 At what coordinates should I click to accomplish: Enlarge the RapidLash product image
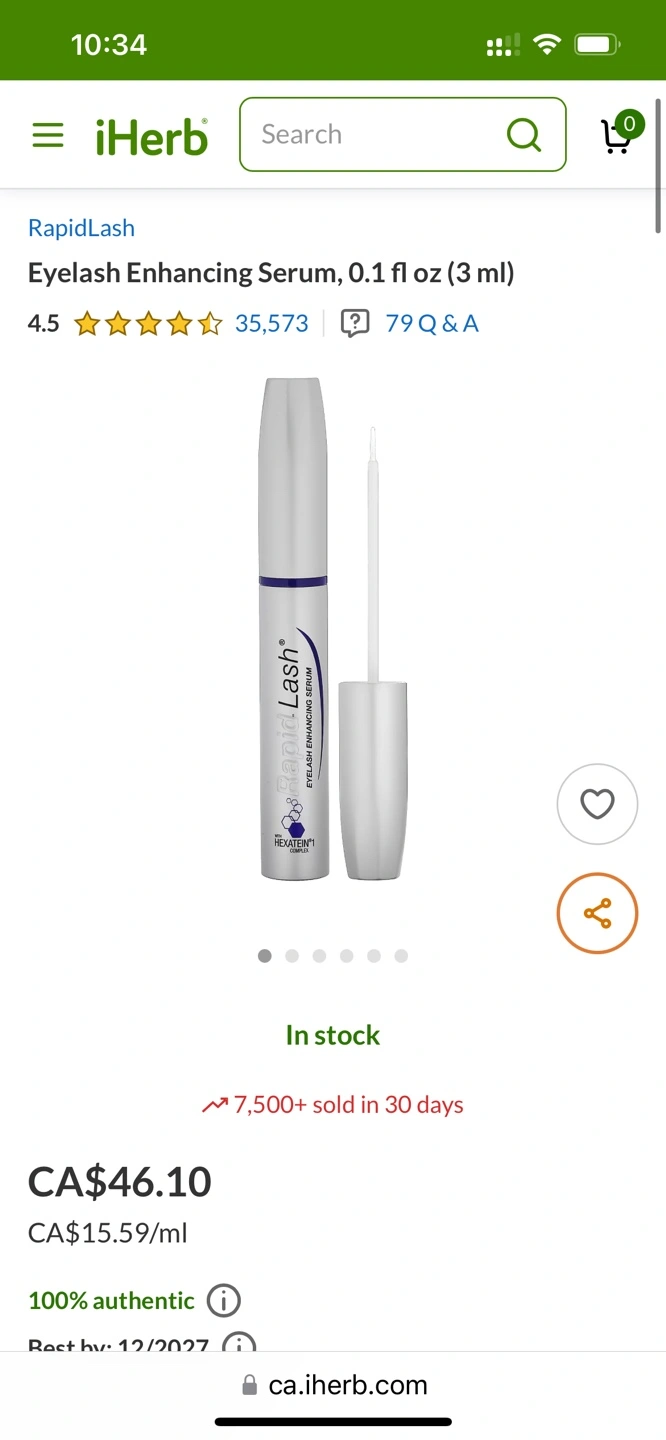[x=332, y=630]
